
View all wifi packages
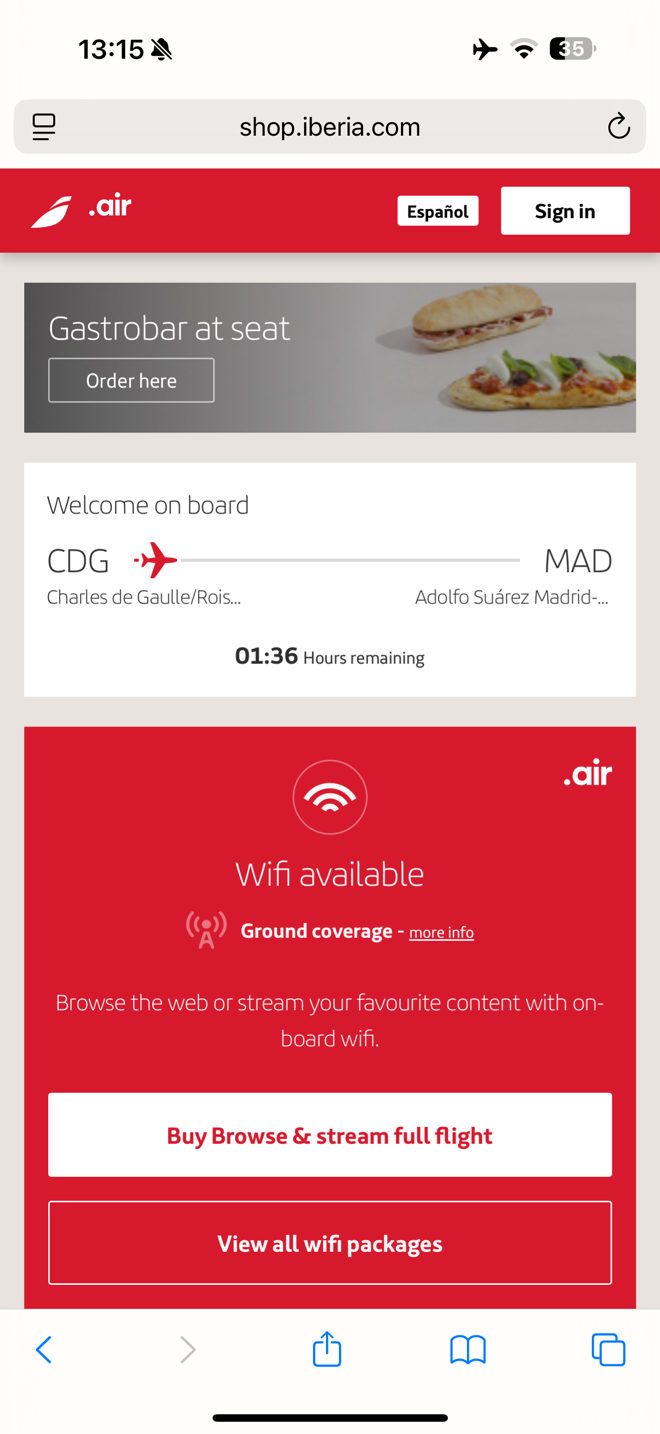[x=330, y=1243]
